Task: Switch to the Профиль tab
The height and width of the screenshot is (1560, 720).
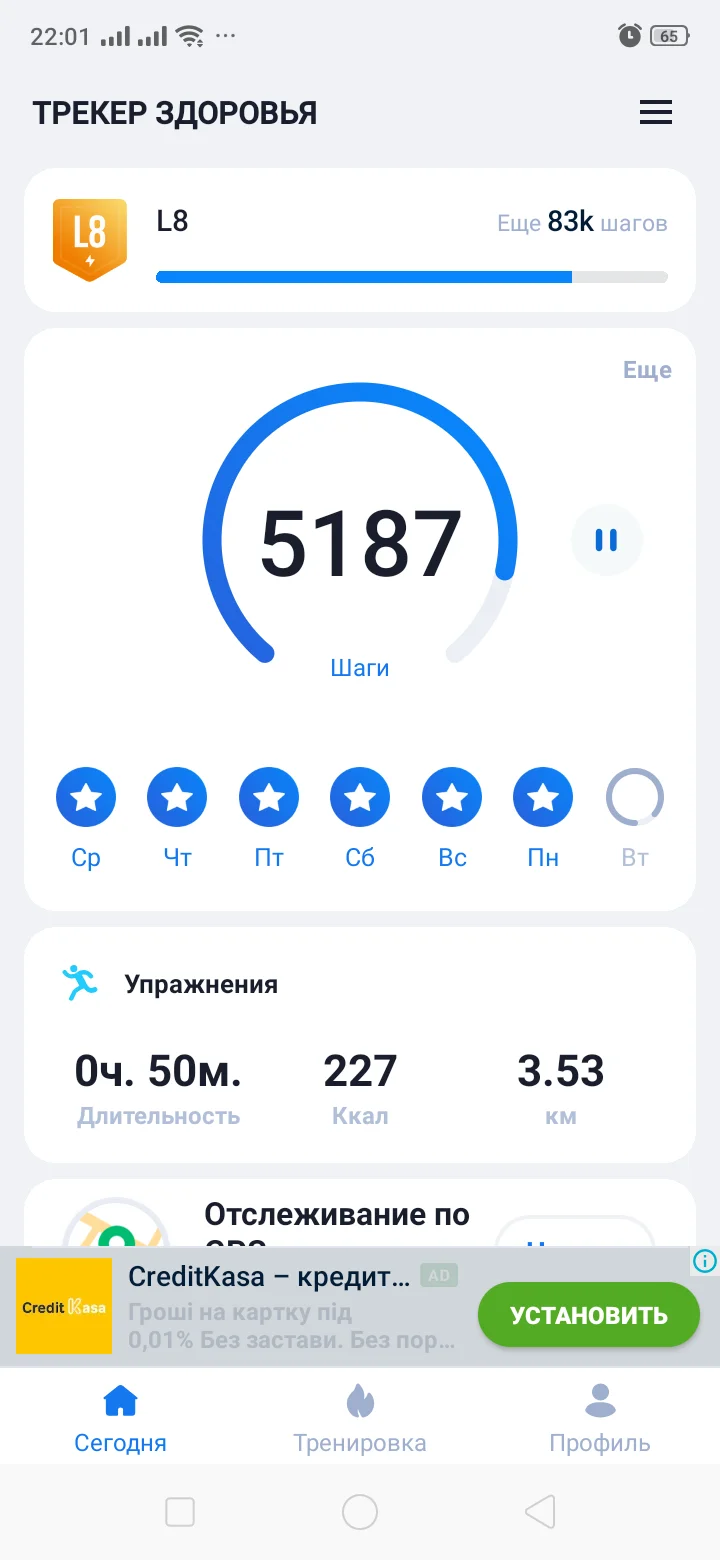Action: tap(600, 1418)
